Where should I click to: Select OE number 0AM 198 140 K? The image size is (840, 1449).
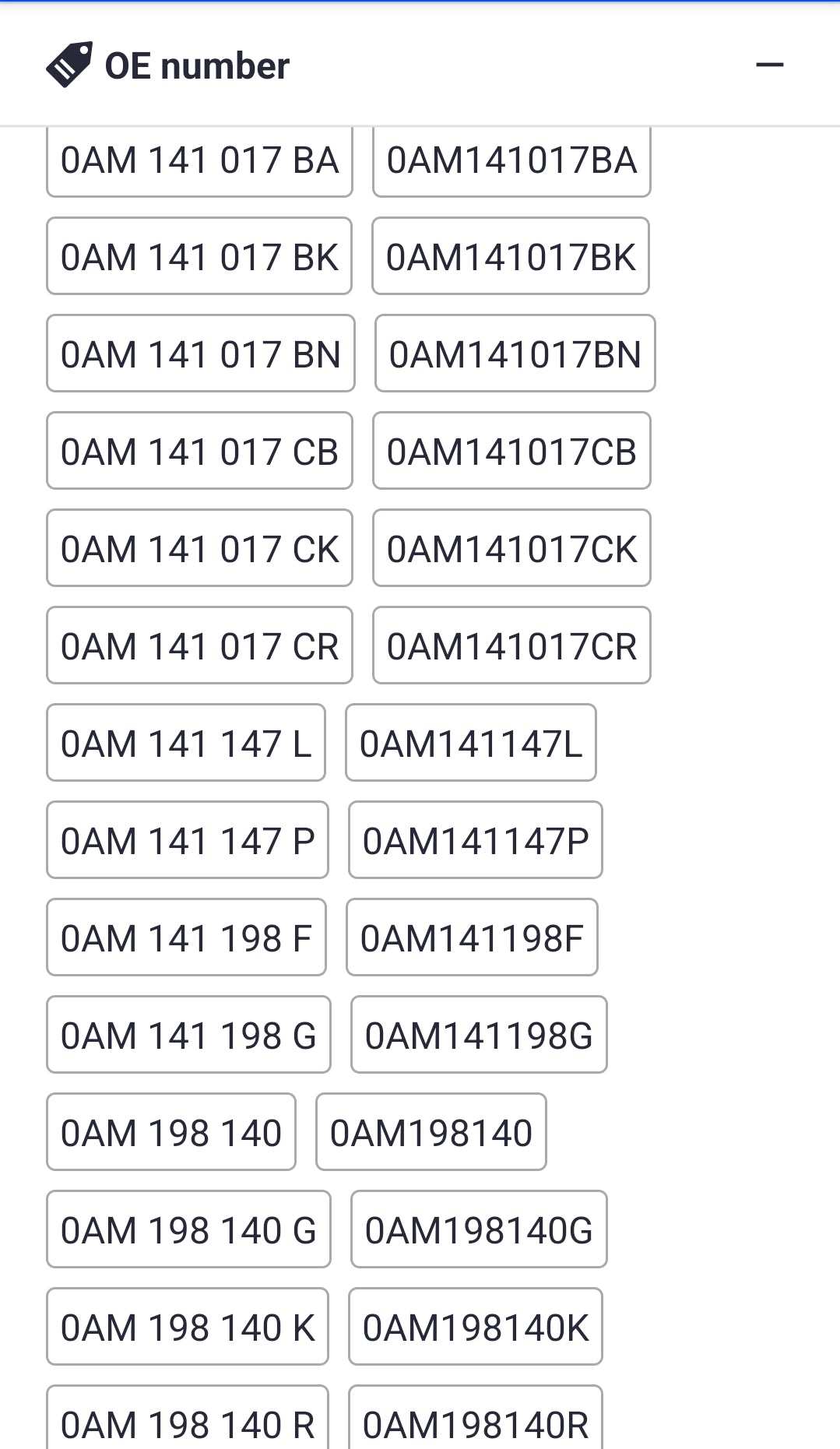tap(188, 1328)
